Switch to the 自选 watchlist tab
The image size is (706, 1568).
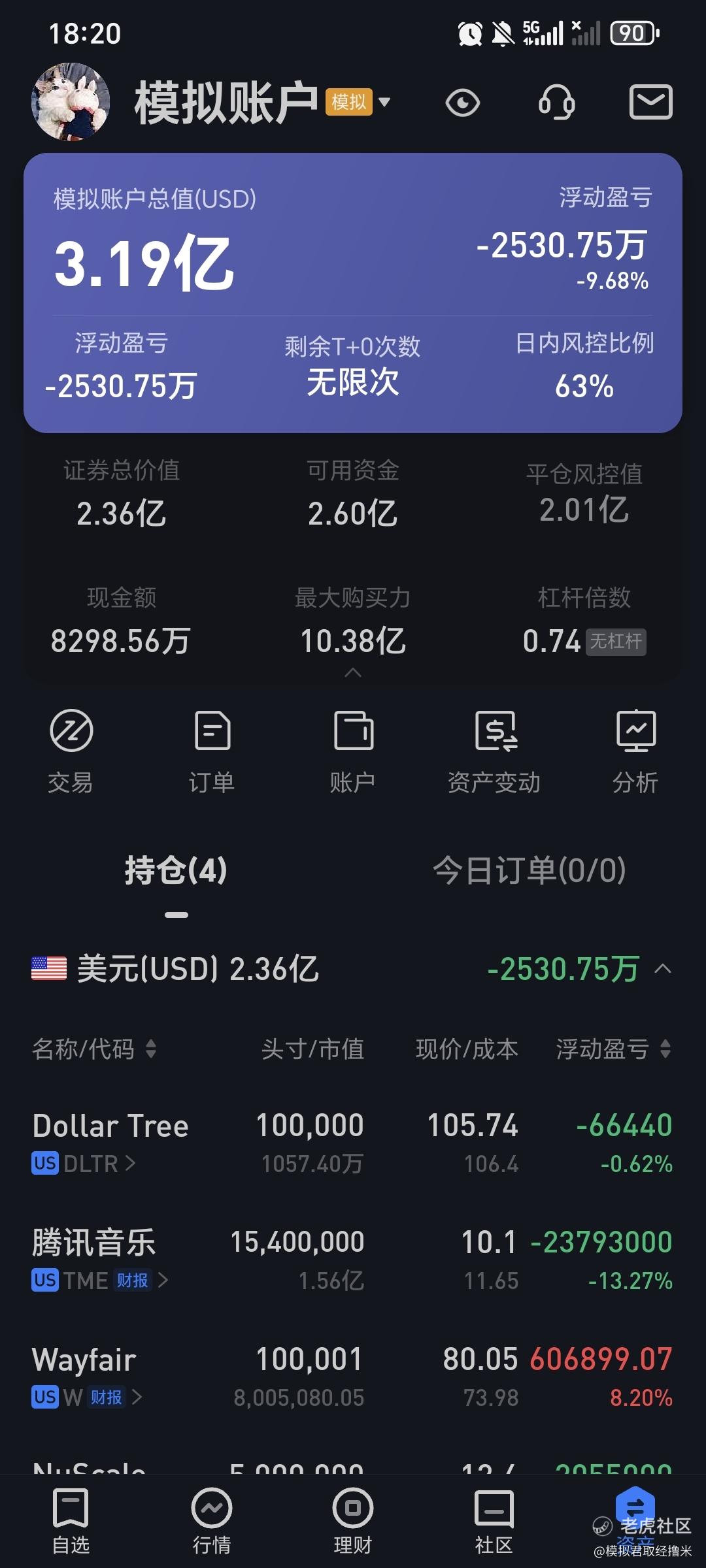tap(71, 1521)
